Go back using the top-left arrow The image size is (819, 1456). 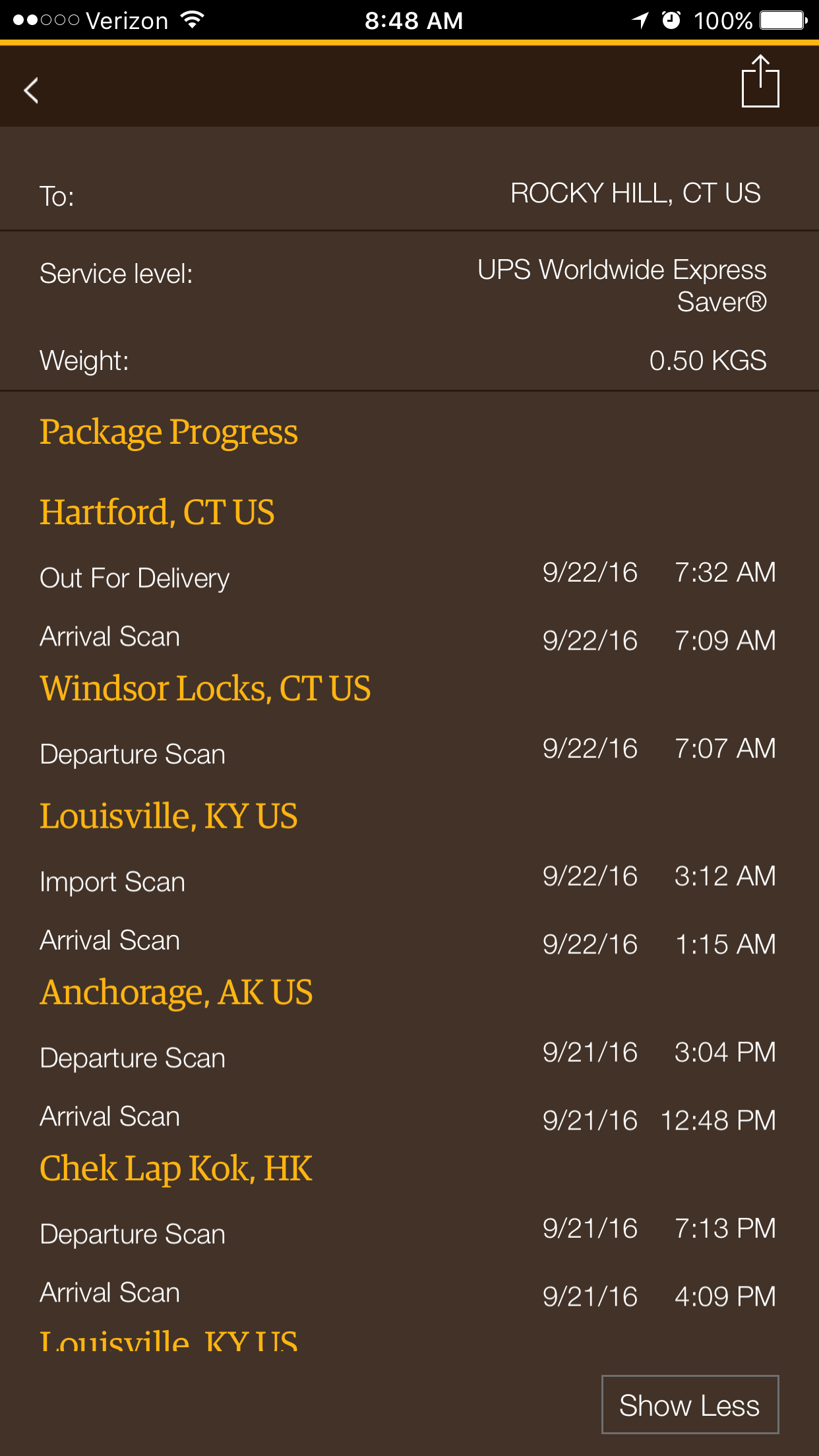31,90
